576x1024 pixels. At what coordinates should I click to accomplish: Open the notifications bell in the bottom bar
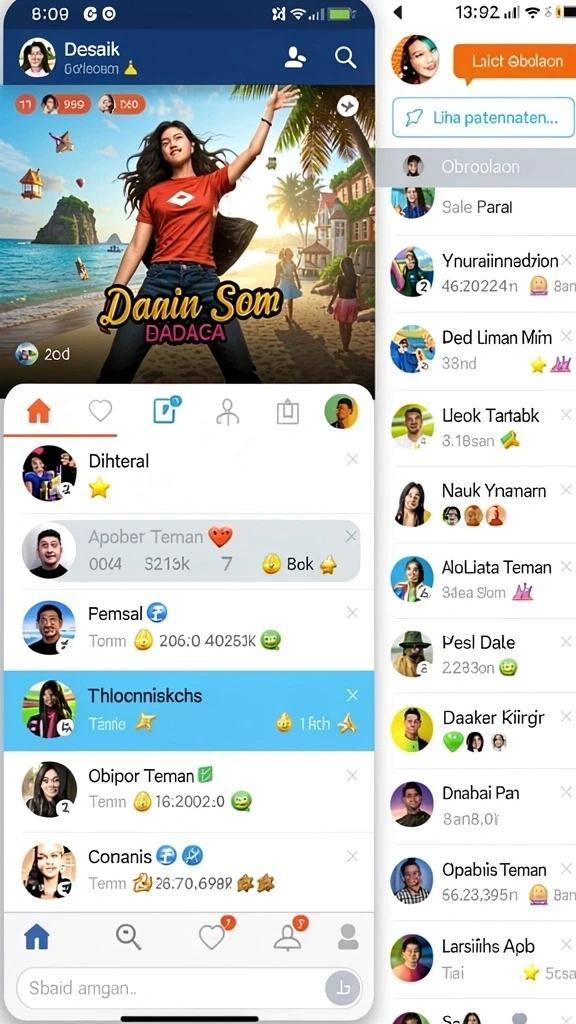(288, 937)
